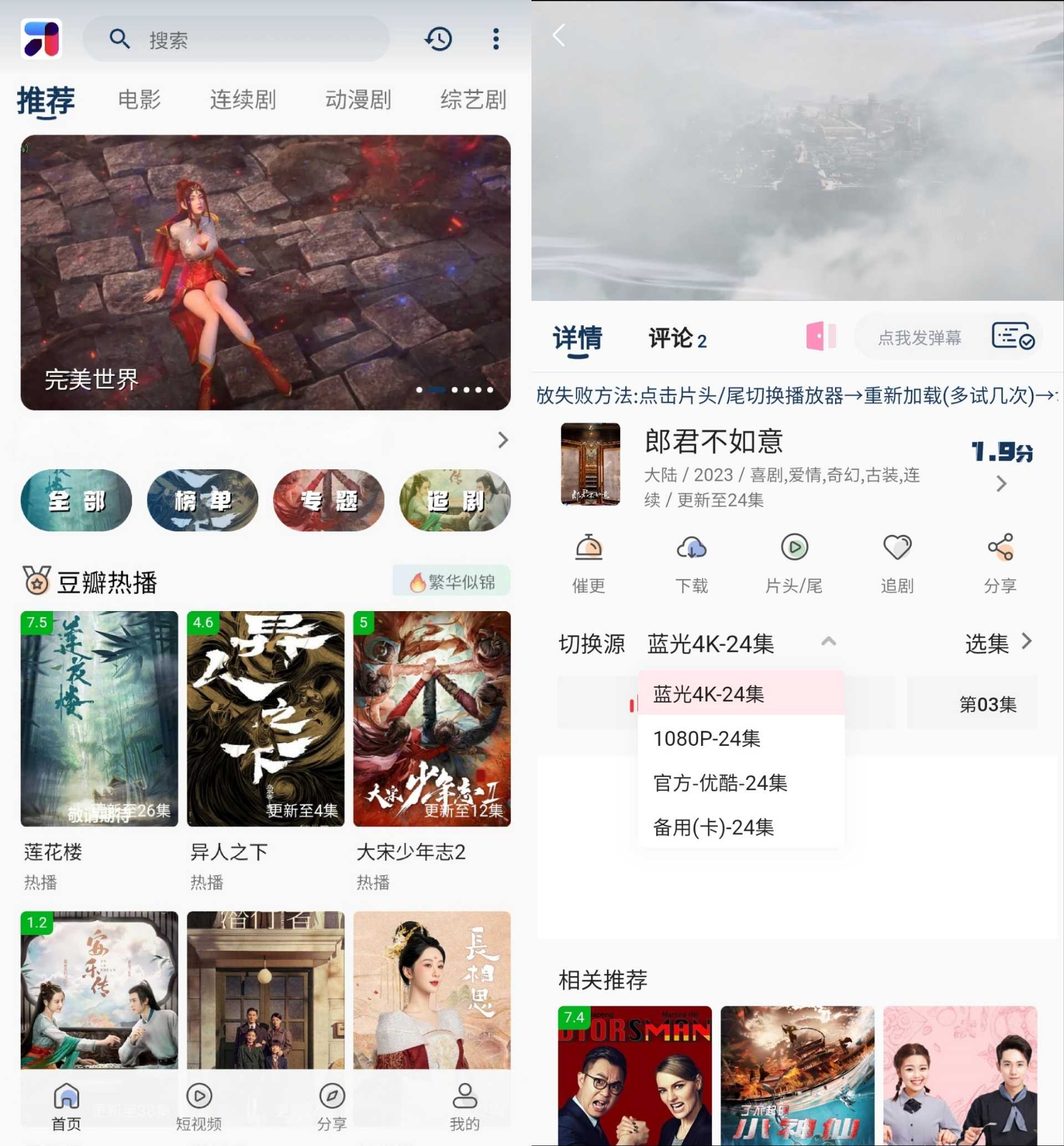
Task: Switch to the 评论 tab
Action: [676, 338]
